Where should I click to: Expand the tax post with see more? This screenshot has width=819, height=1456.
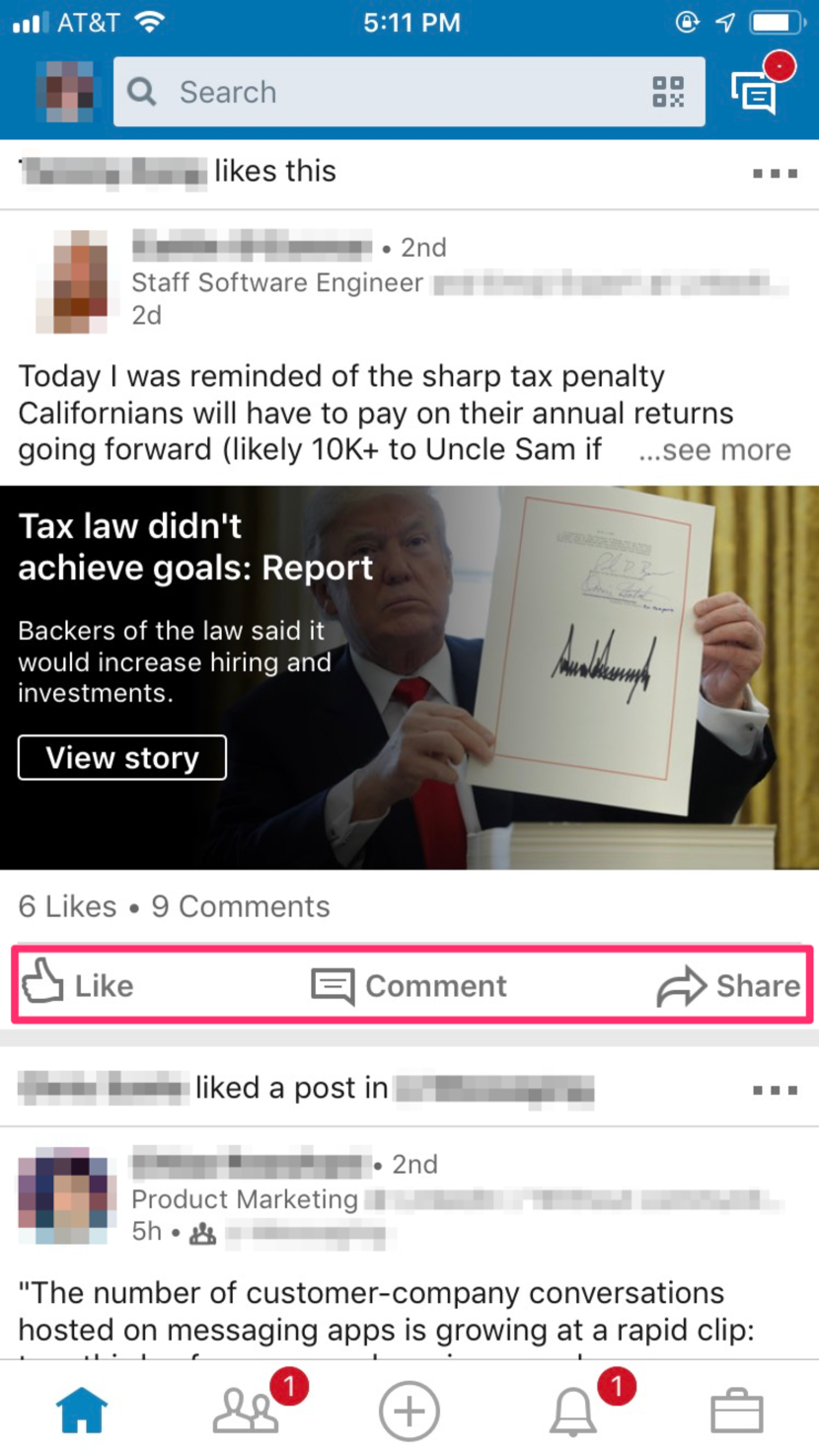pos(714,450)
